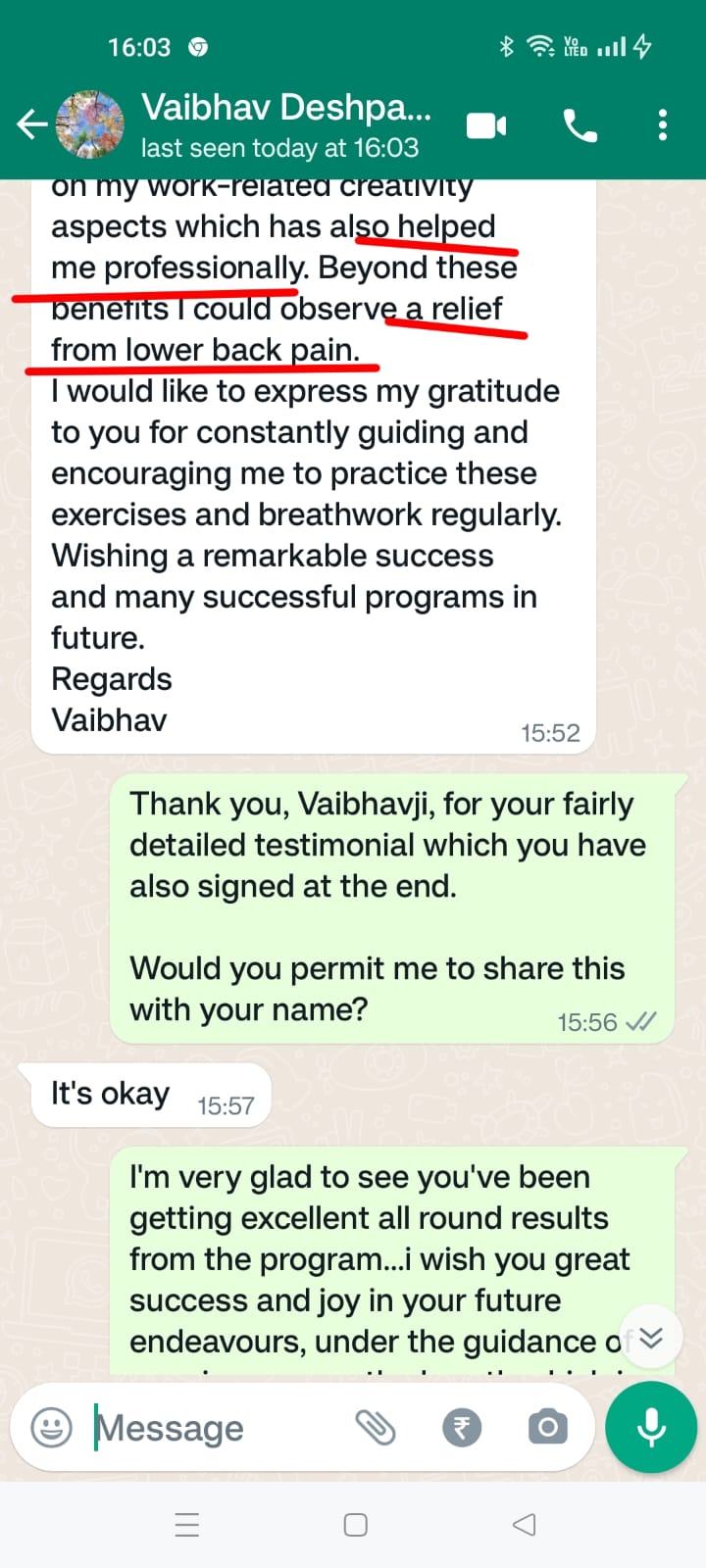Screen dimensions: 706x1568
Task: Open the rupee payment option
Action: tap(462, 1428)
